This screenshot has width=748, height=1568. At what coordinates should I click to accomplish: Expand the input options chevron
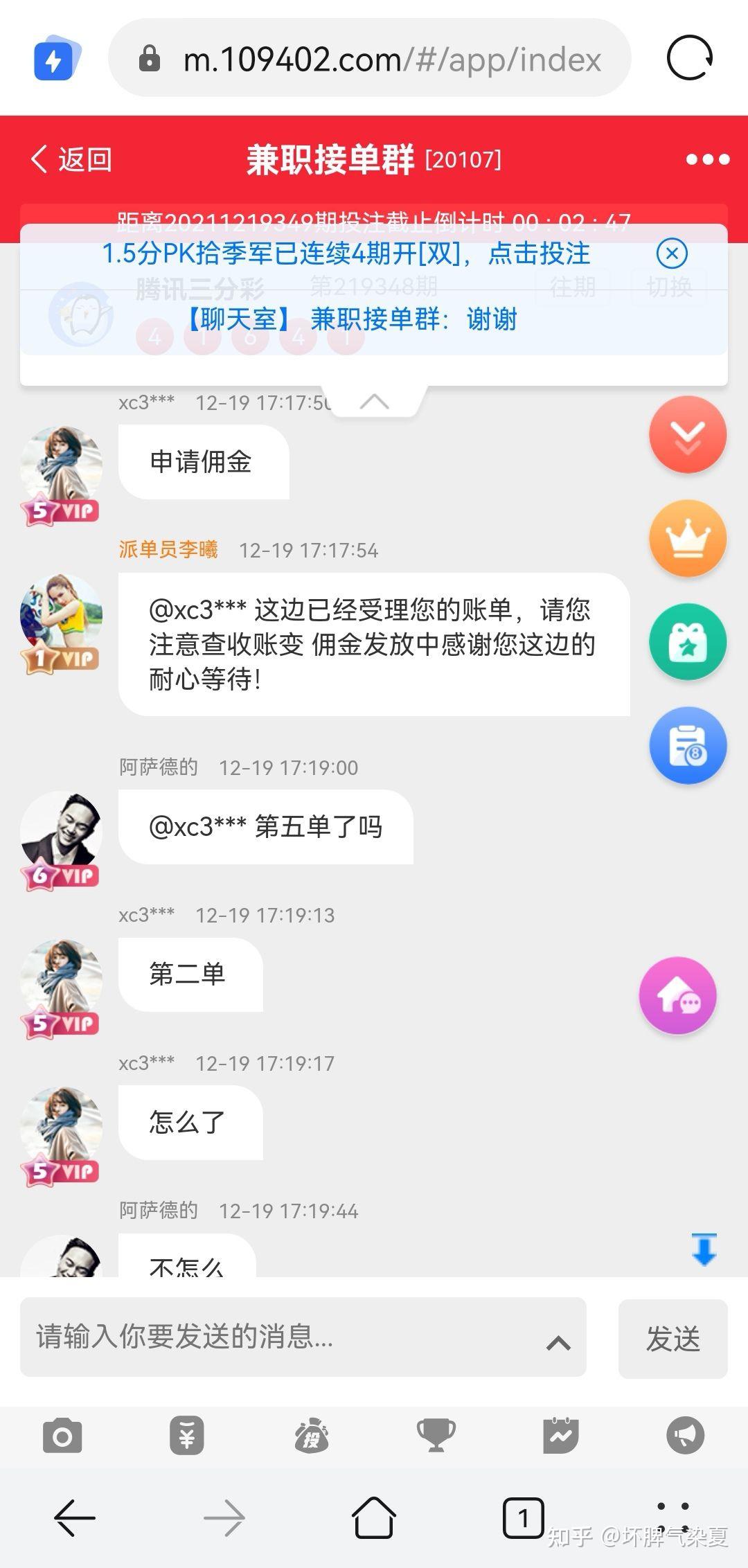tap(558, 1344)
